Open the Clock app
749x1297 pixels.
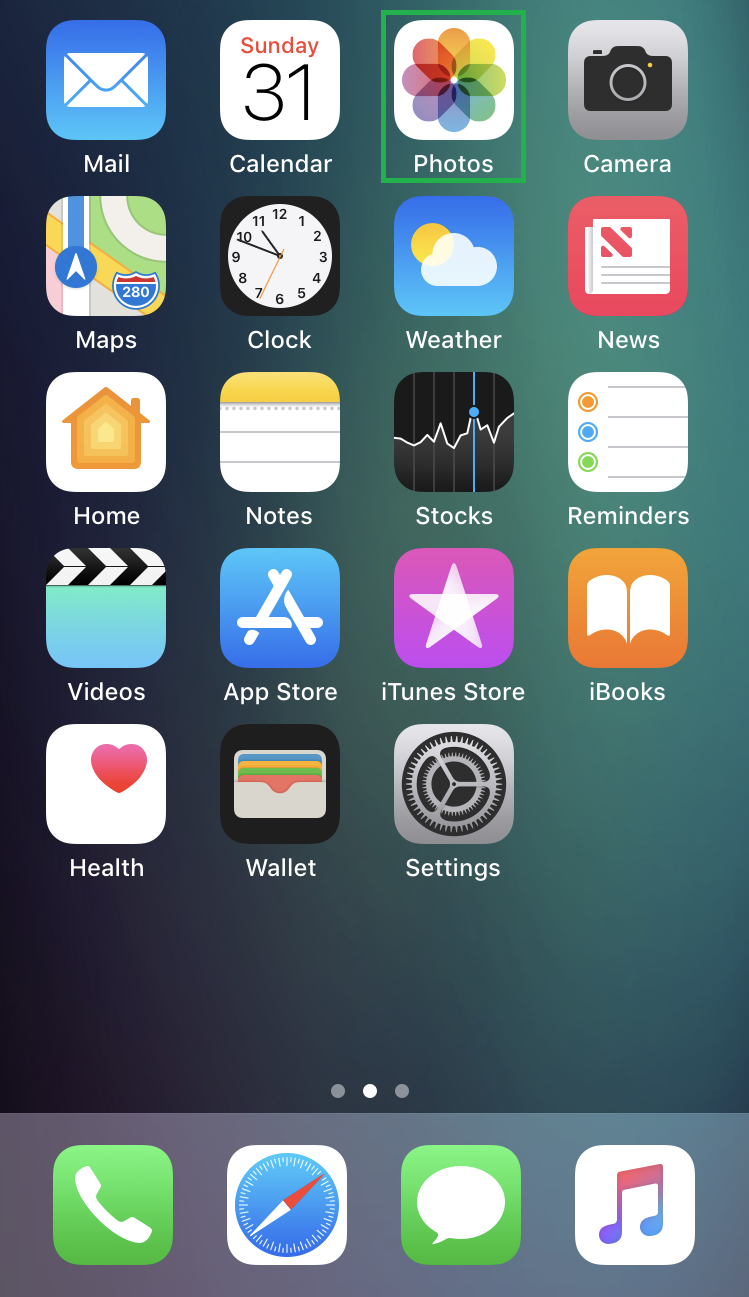pyautogui.click(x=280, y=256)
